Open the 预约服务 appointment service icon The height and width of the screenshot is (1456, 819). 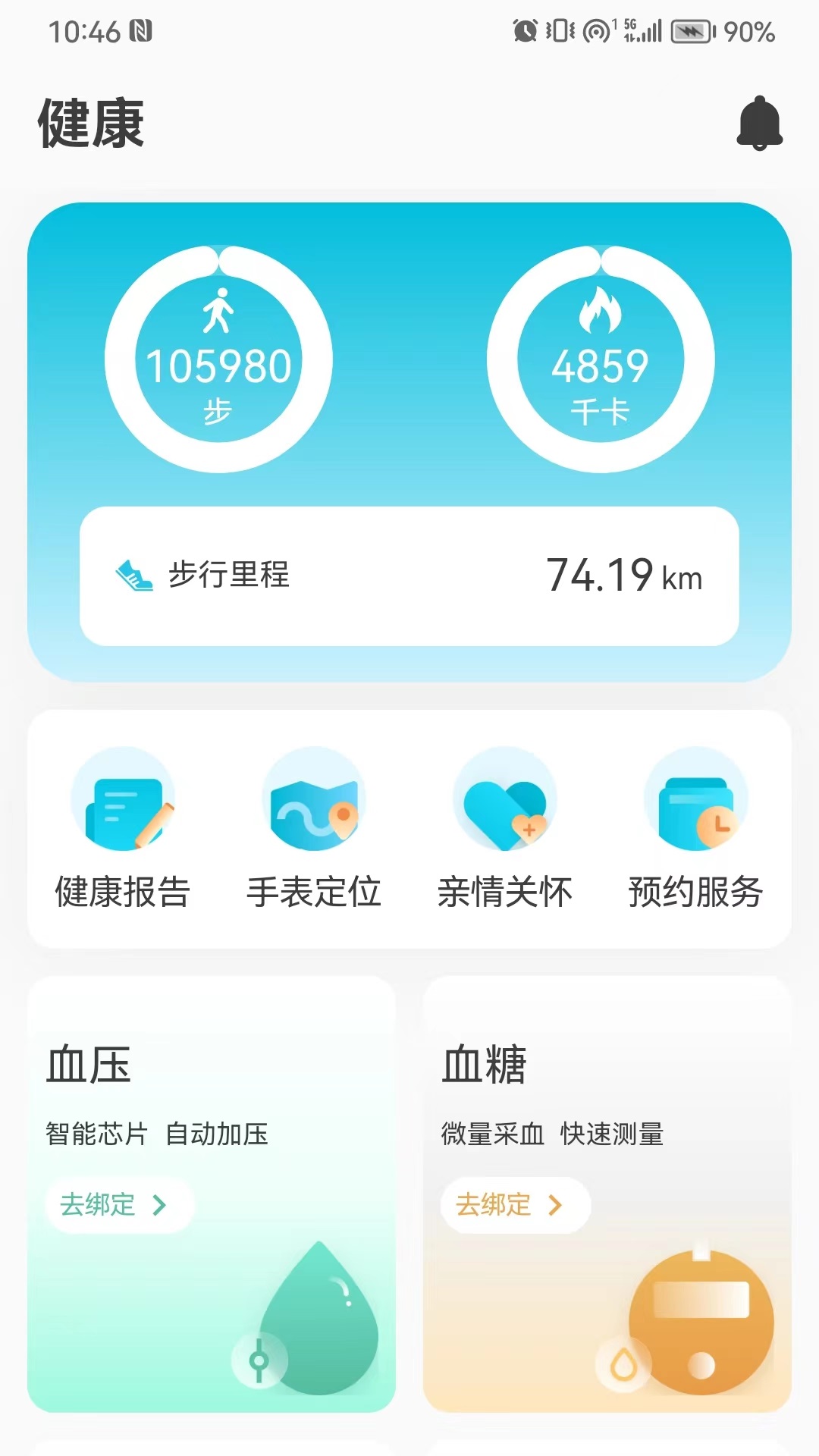coord(695,801)
